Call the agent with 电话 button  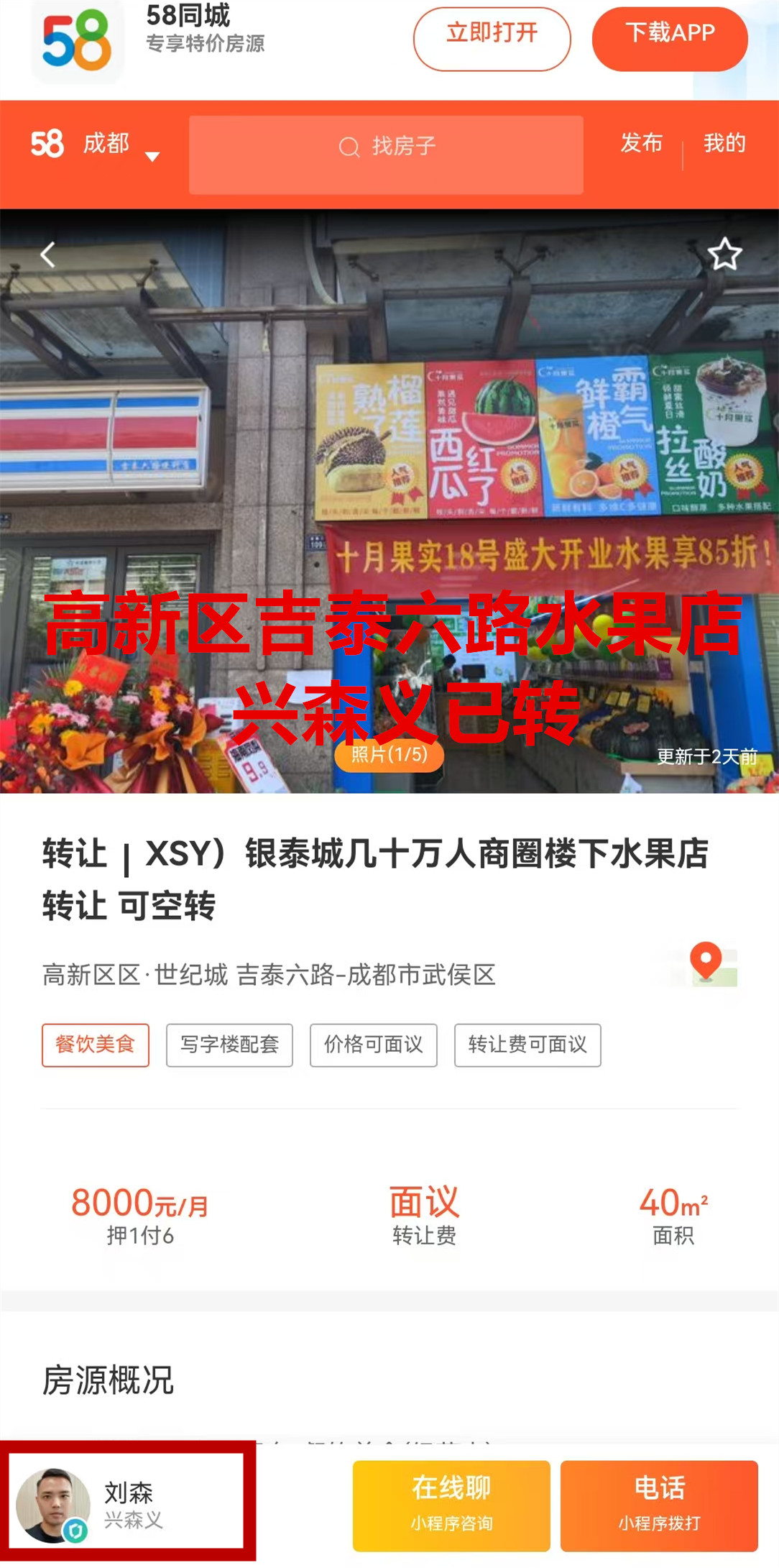pos(658,1505)
